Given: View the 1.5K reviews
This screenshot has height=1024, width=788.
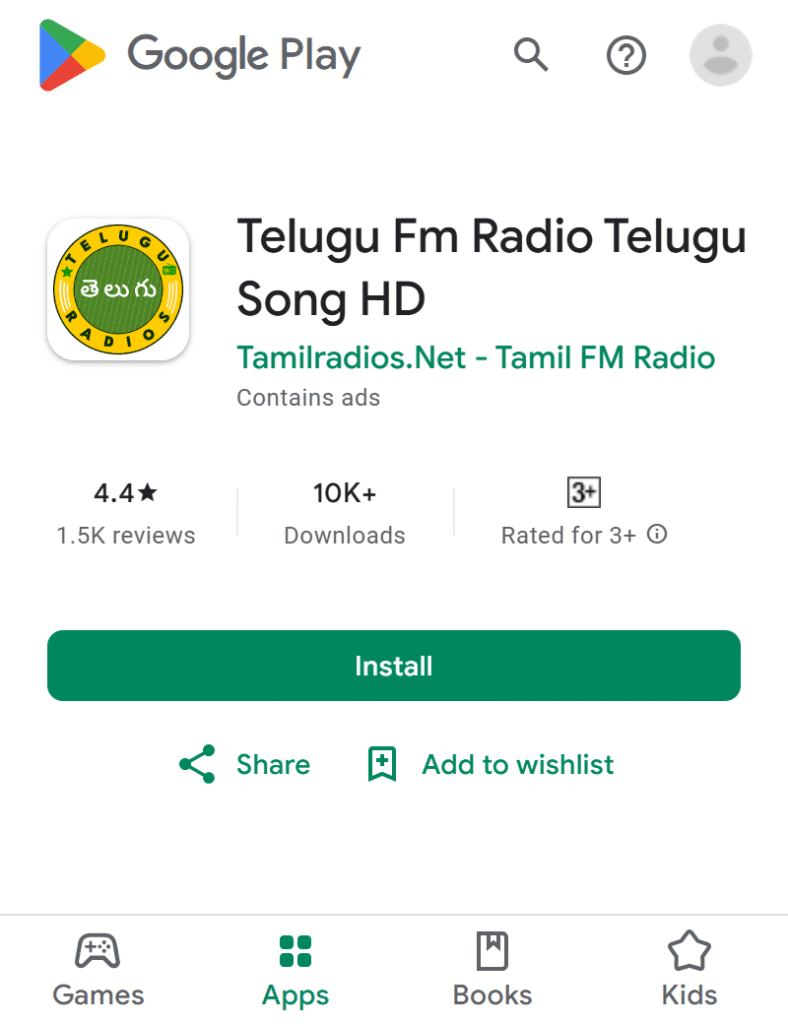Looking at the screenshot, I should click(125, 535).
